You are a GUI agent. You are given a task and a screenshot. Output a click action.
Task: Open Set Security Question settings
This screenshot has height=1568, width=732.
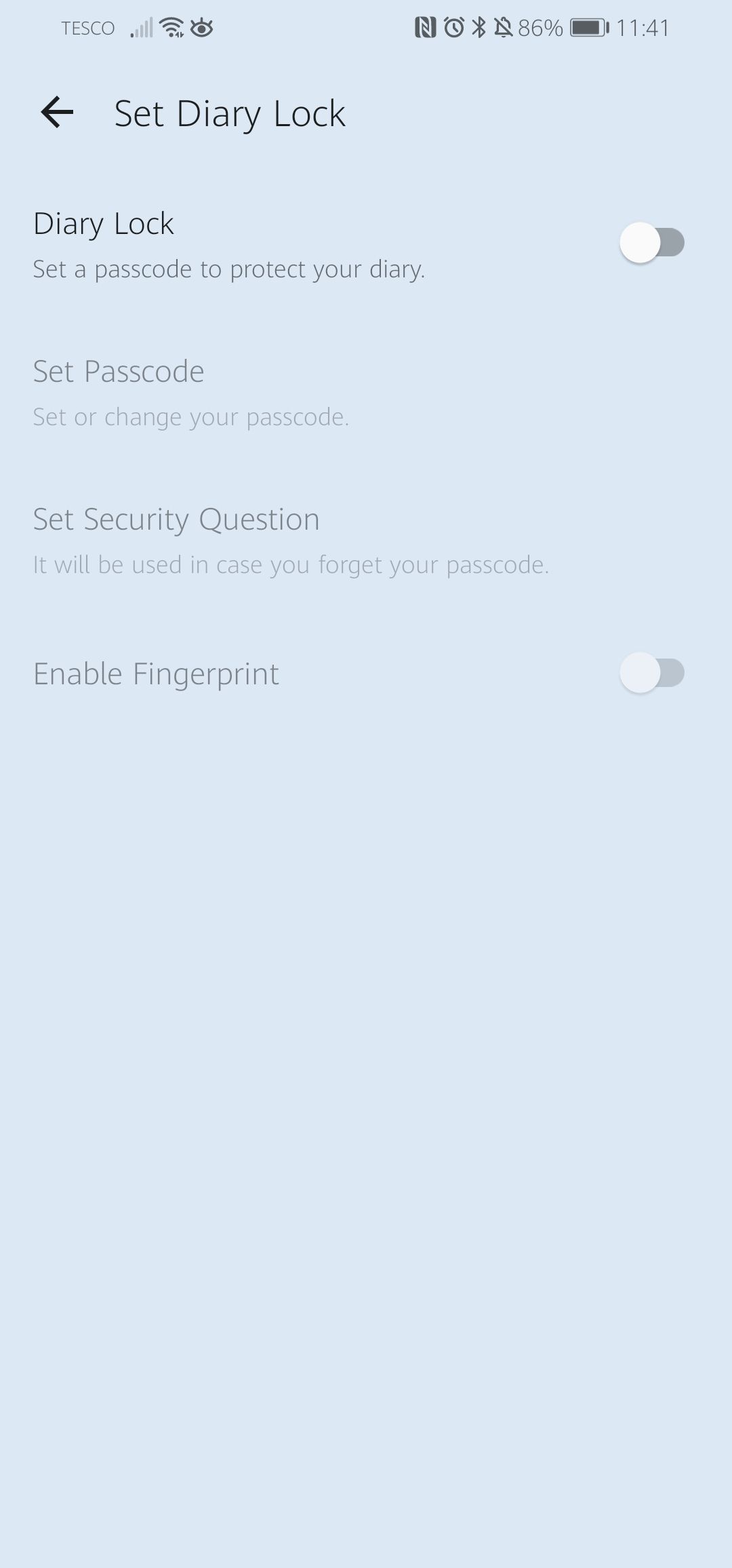(176, 519)
